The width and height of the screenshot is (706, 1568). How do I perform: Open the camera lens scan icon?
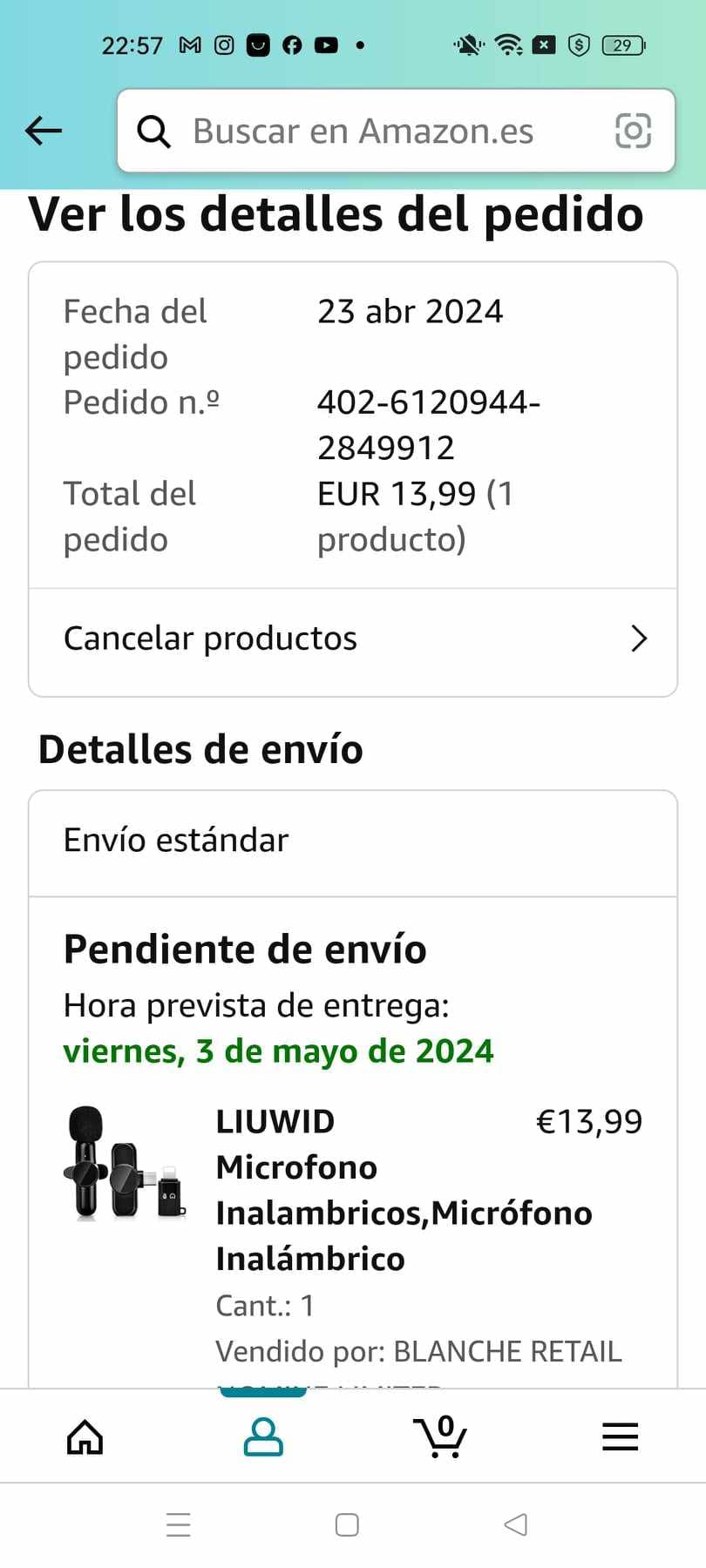633,131
